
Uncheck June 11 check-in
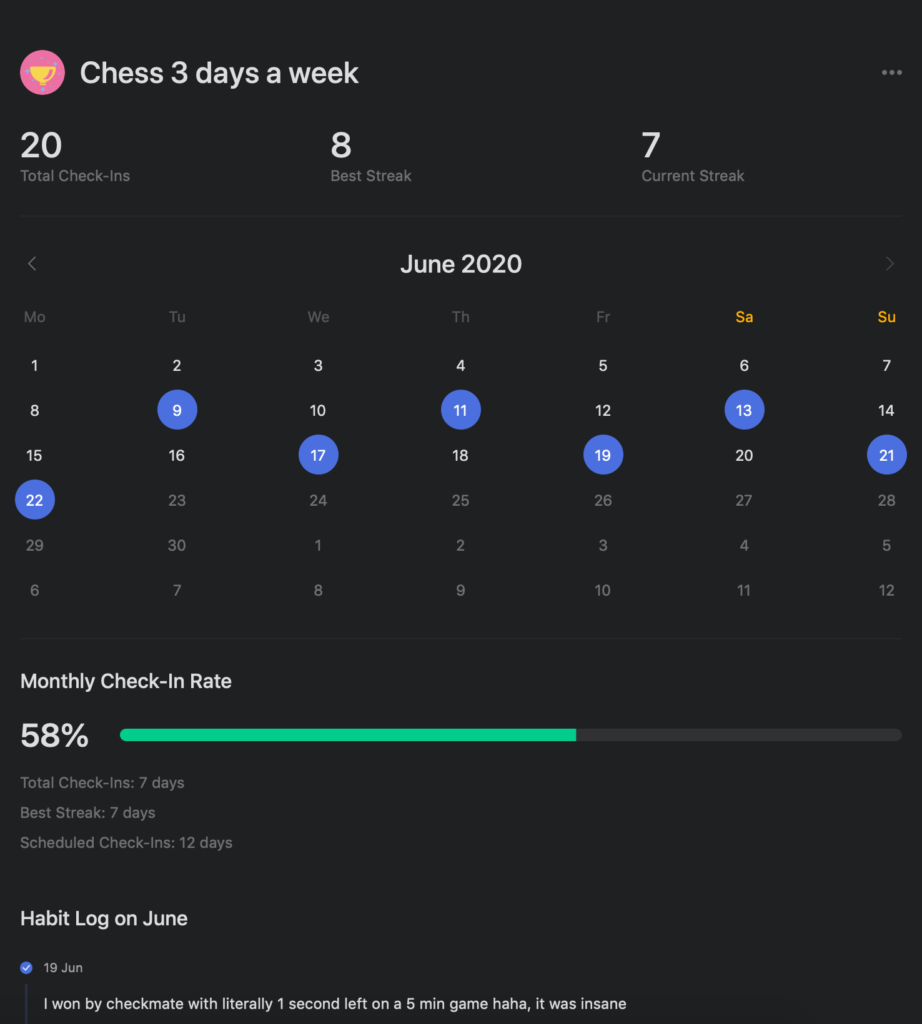[460, 410]
